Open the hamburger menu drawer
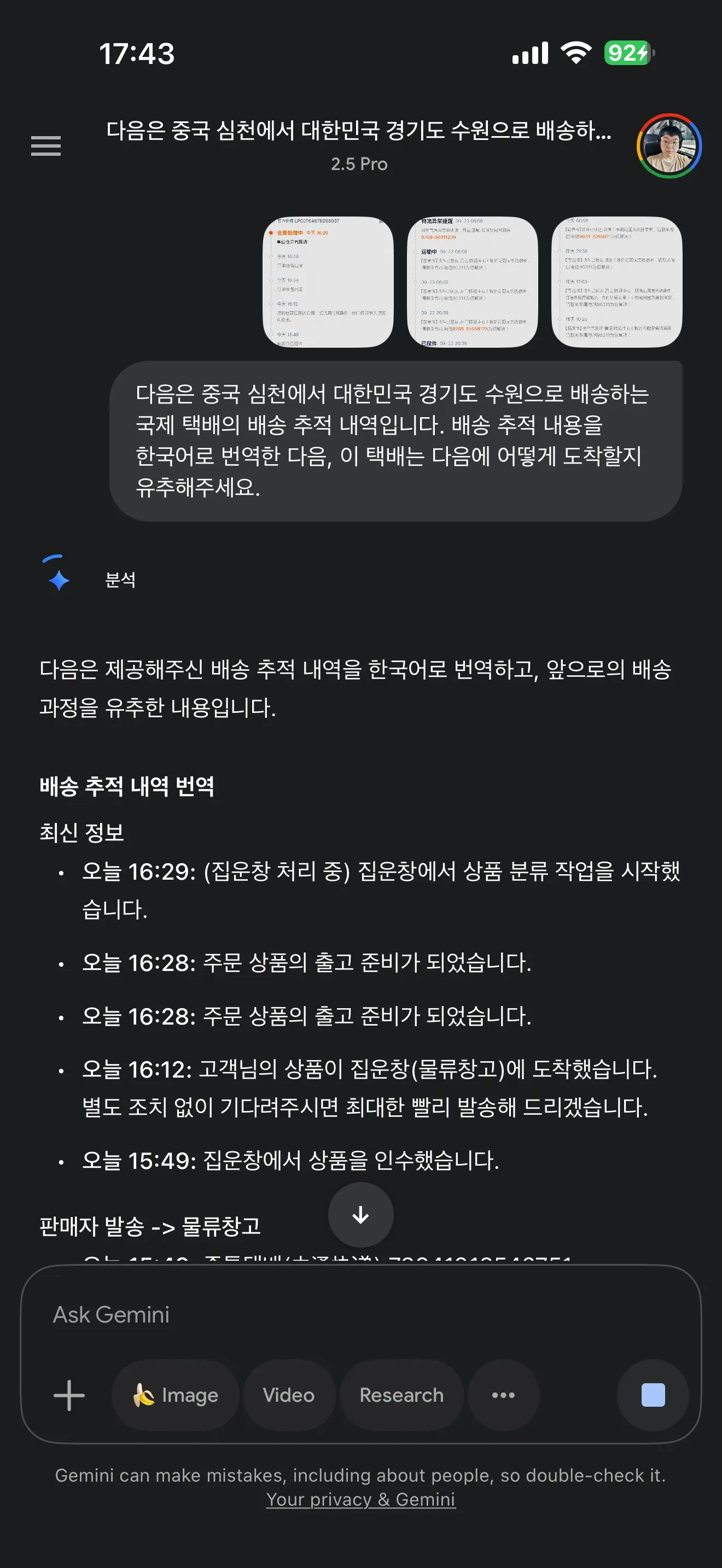Viewport: 722px width, 1568px height. 45,146
